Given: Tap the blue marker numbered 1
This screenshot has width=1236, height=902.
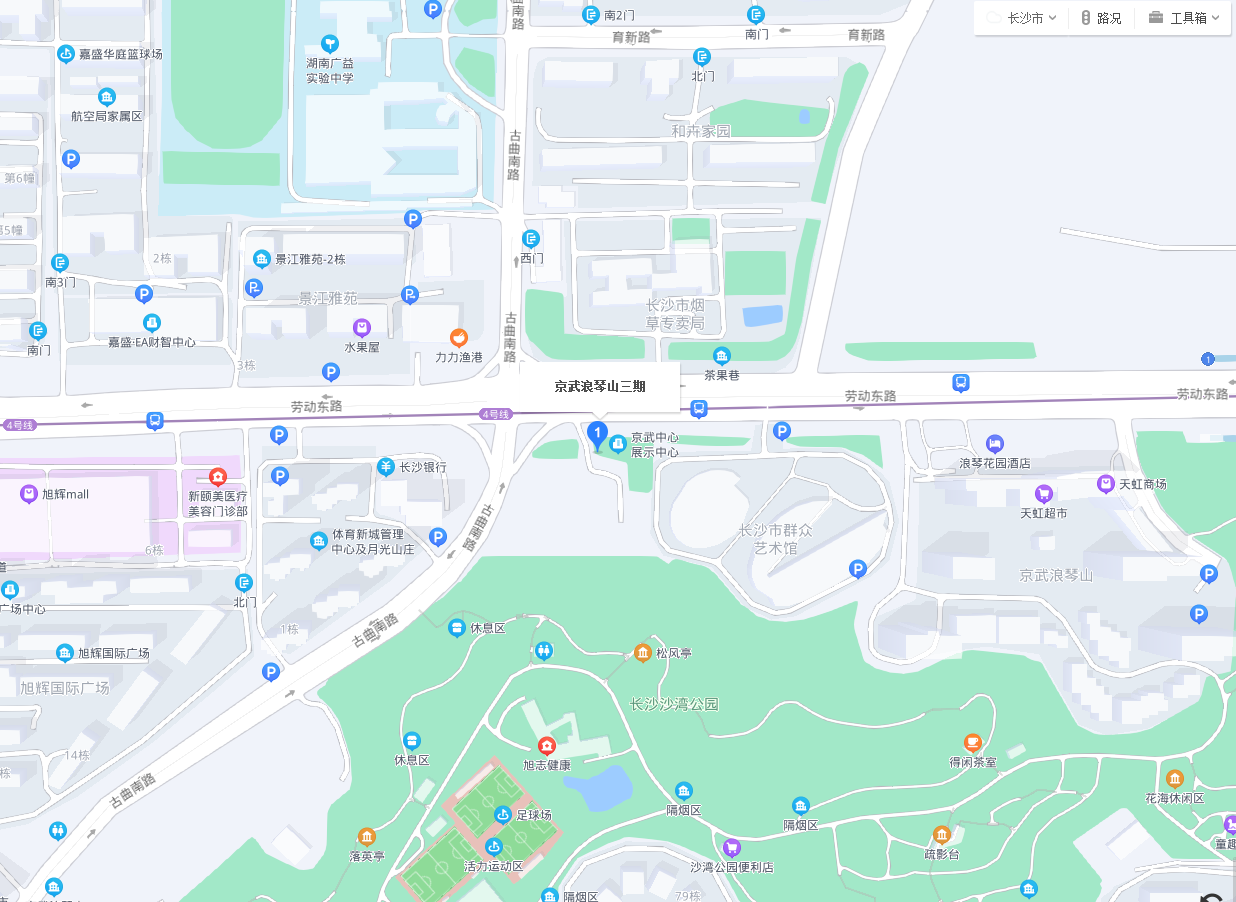Looking at the screenshot, I should (597, 435).
